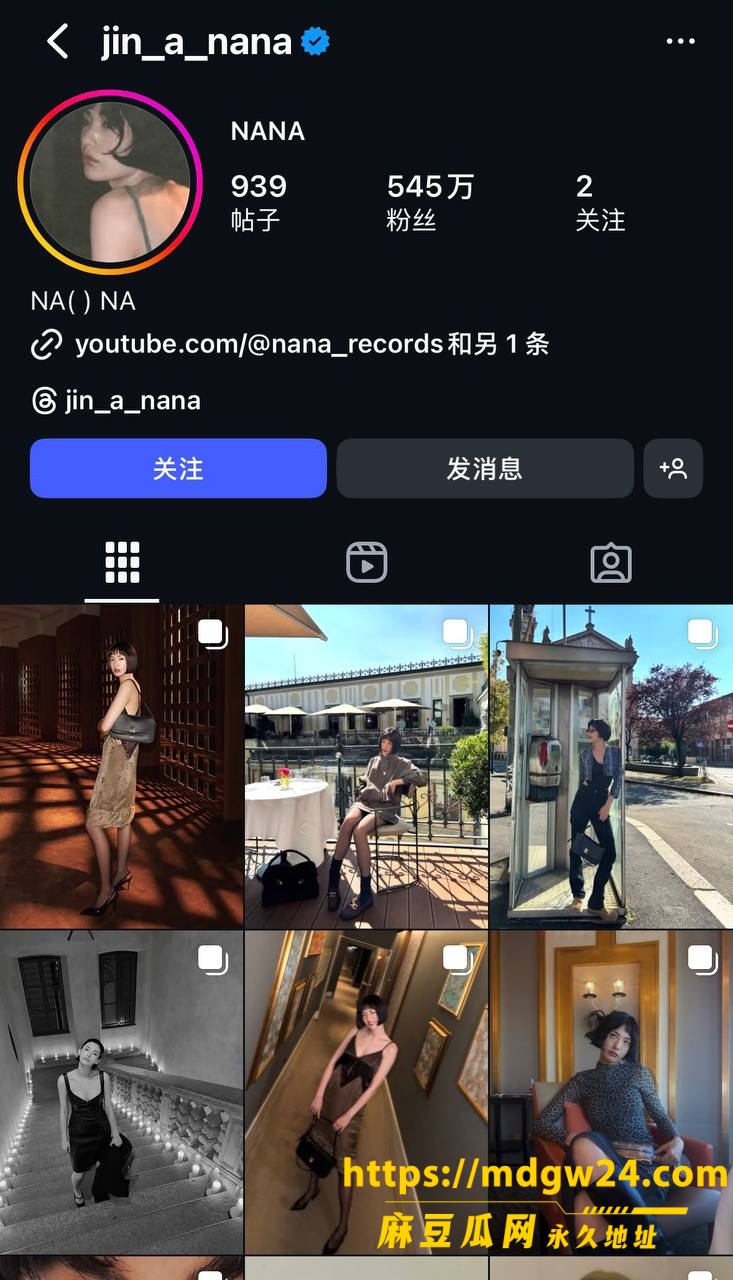Image resolution: width=733 pixels, height=1280 pixels.
Task: Open the 545万 粉丝 followers list
Action: [x=430, y=201]
